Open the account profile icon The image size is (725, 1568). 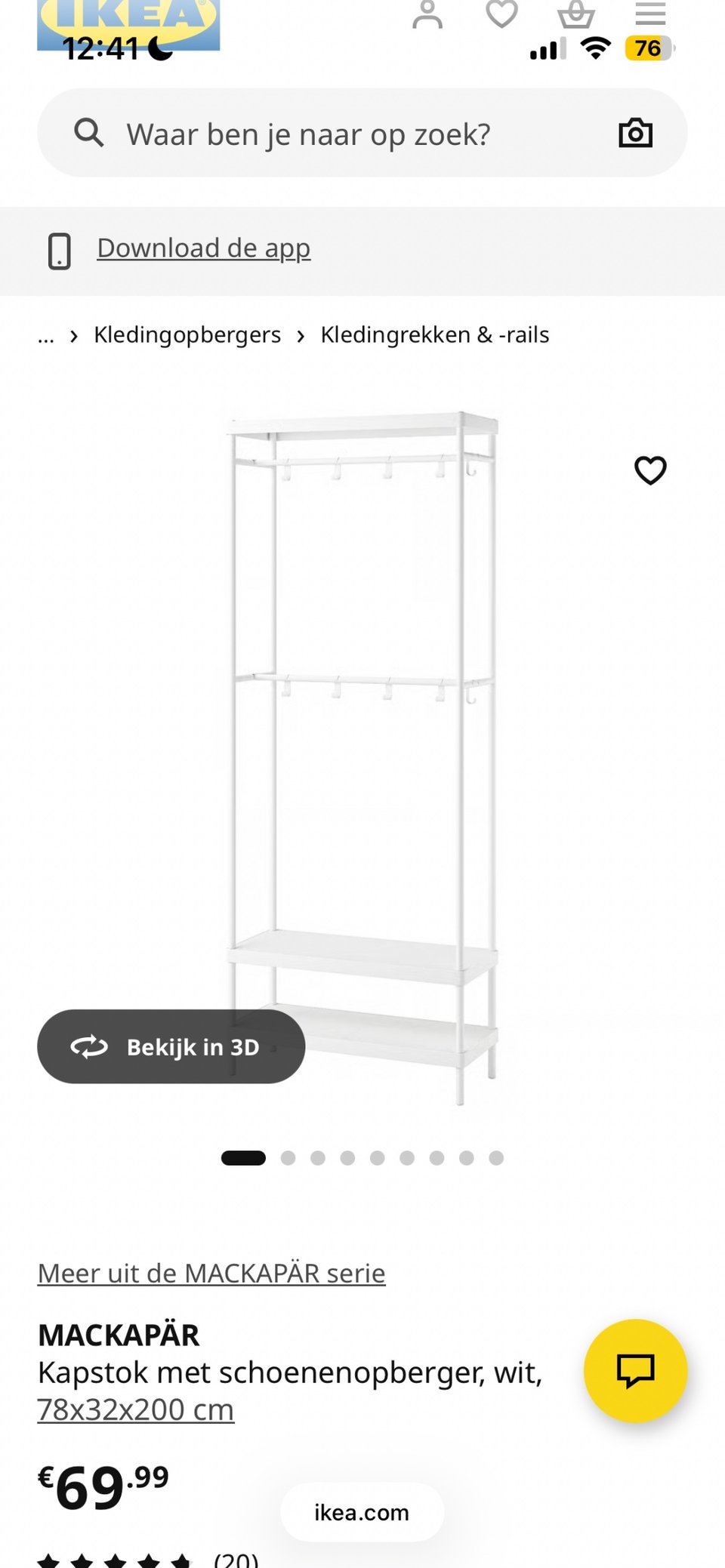coord(427,14)
